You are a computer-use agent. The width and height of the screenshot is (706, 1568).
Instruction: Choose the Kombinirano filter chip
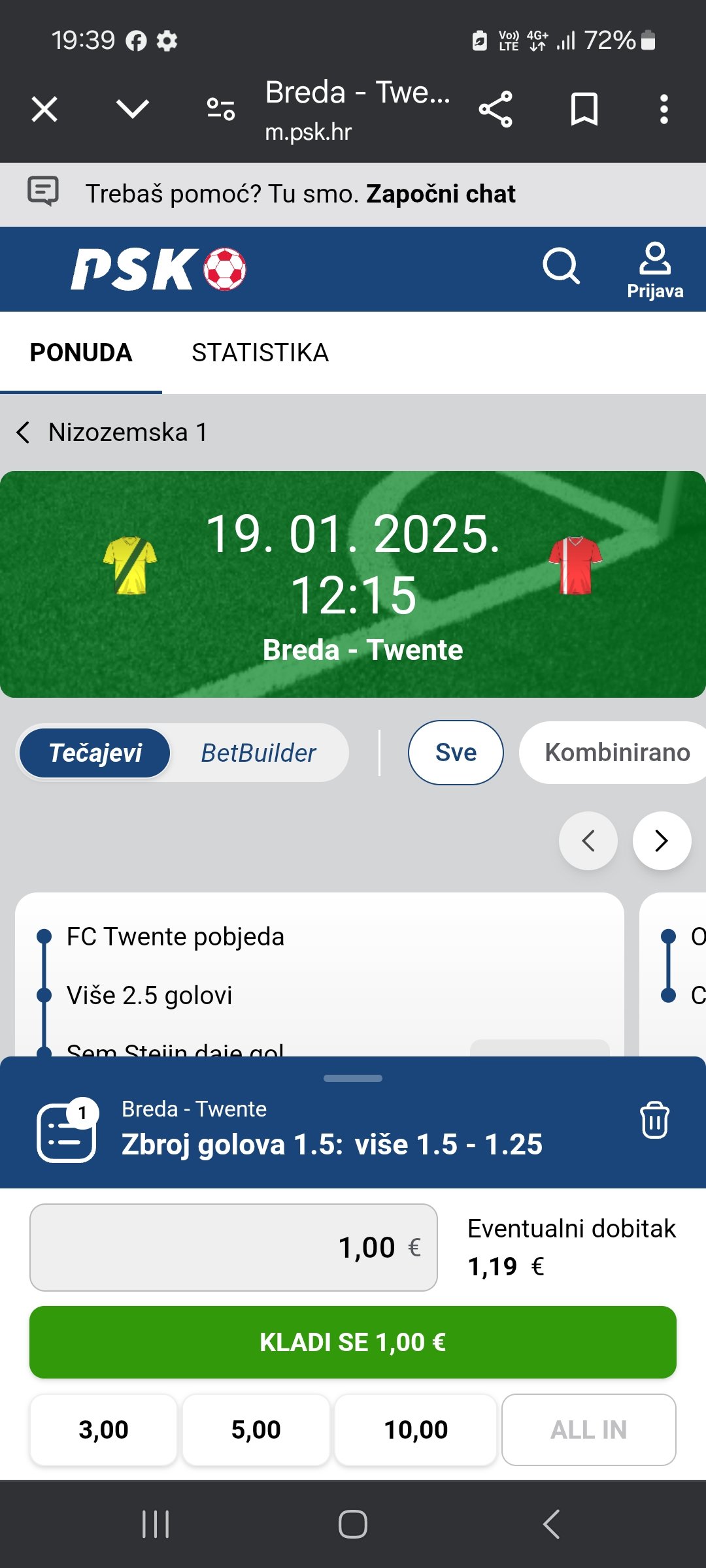616,753
